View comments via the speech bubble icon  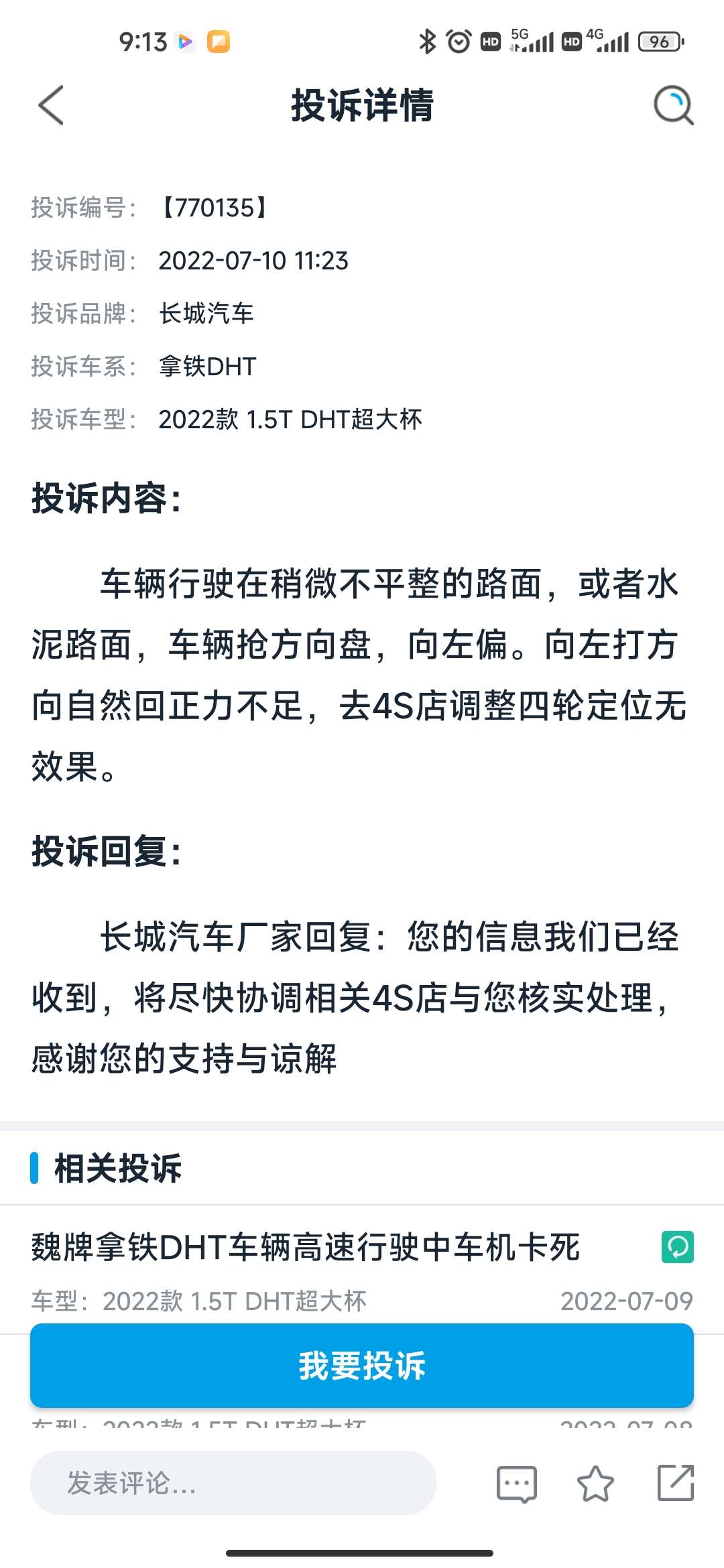pyautogui.click(x=516, y=1484)
